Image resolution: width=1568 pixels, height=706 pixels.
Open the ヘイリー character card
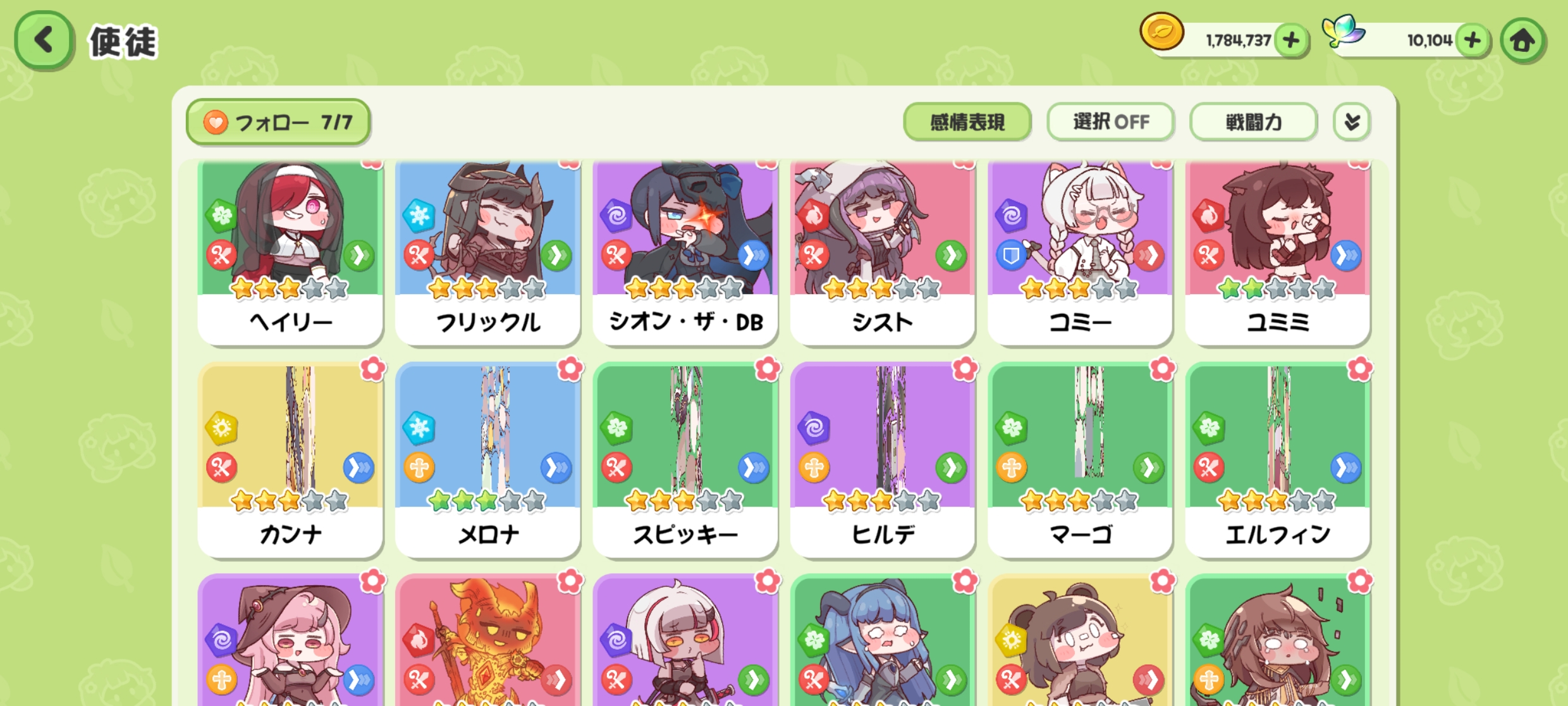point(290,253)
